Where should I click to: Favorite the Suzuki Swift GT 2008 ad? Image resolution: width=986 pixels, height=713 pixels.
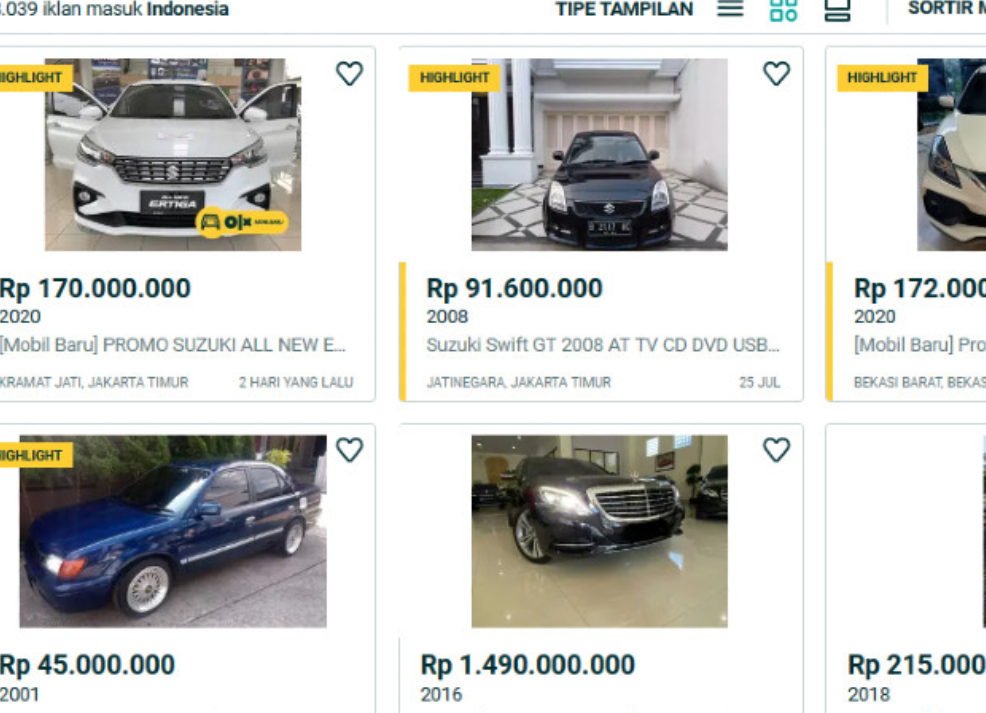tap(776, 73)
